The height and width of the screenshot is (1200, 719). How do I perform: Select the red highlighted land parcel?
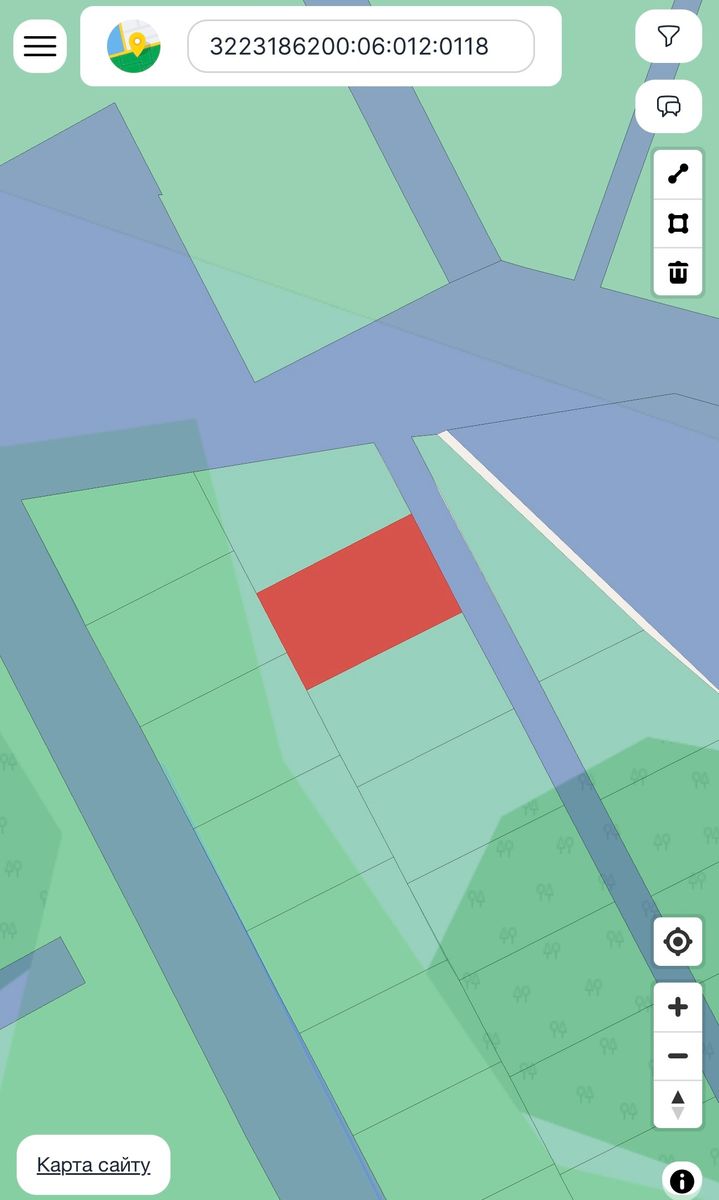(x=360, y=603)
